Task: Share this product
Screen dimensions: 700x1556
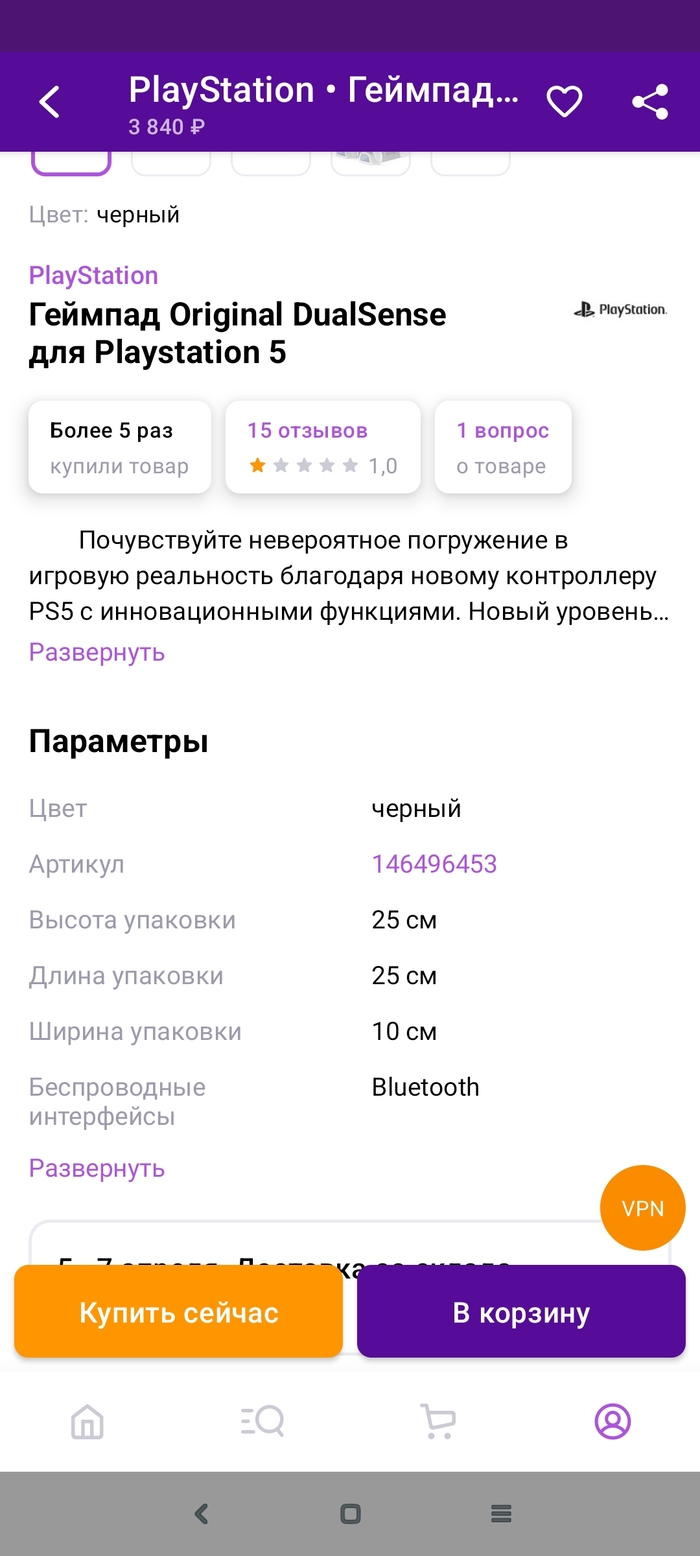Action: [x=650, y=102]
